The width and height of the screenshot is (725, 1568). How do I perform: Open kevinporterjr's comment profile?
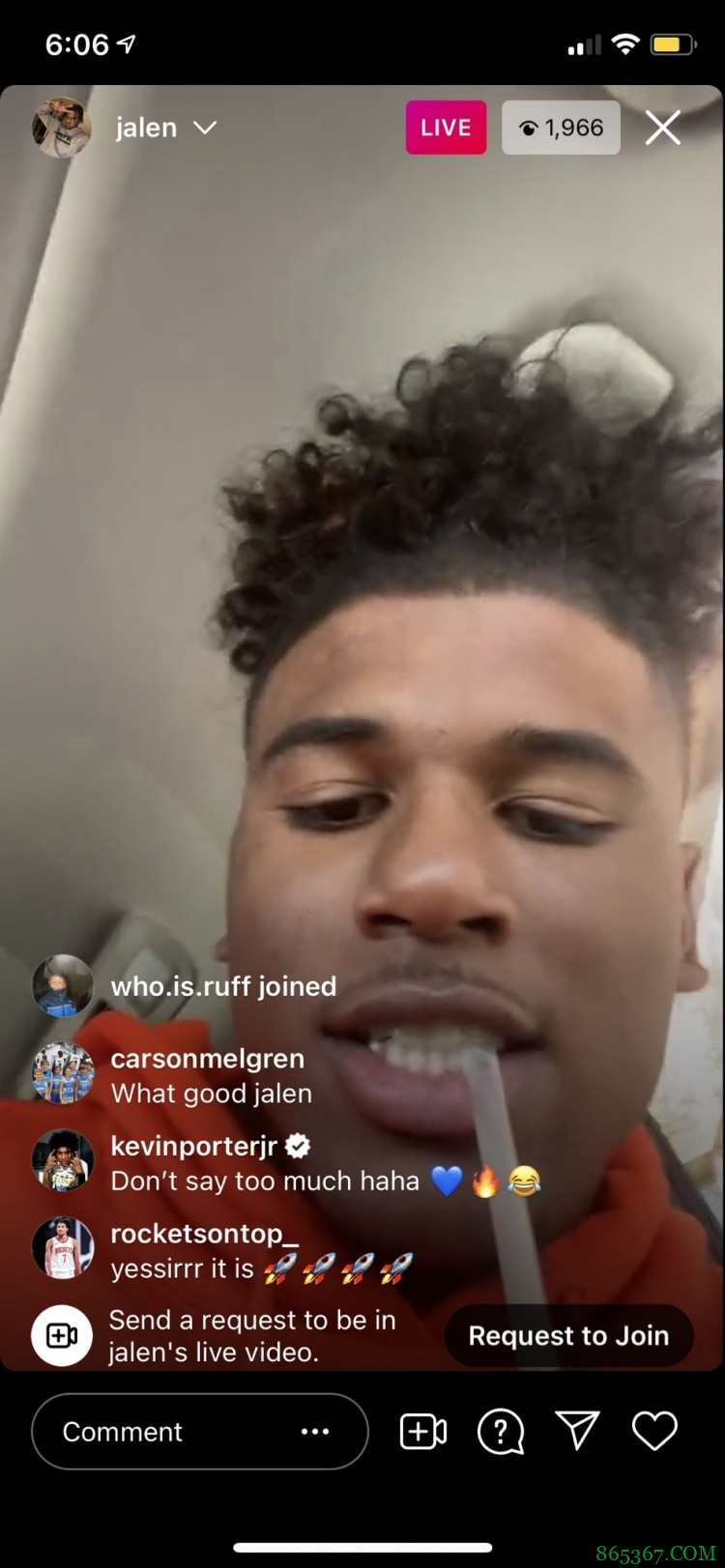pyautogui.click(x=63, y=1161)
